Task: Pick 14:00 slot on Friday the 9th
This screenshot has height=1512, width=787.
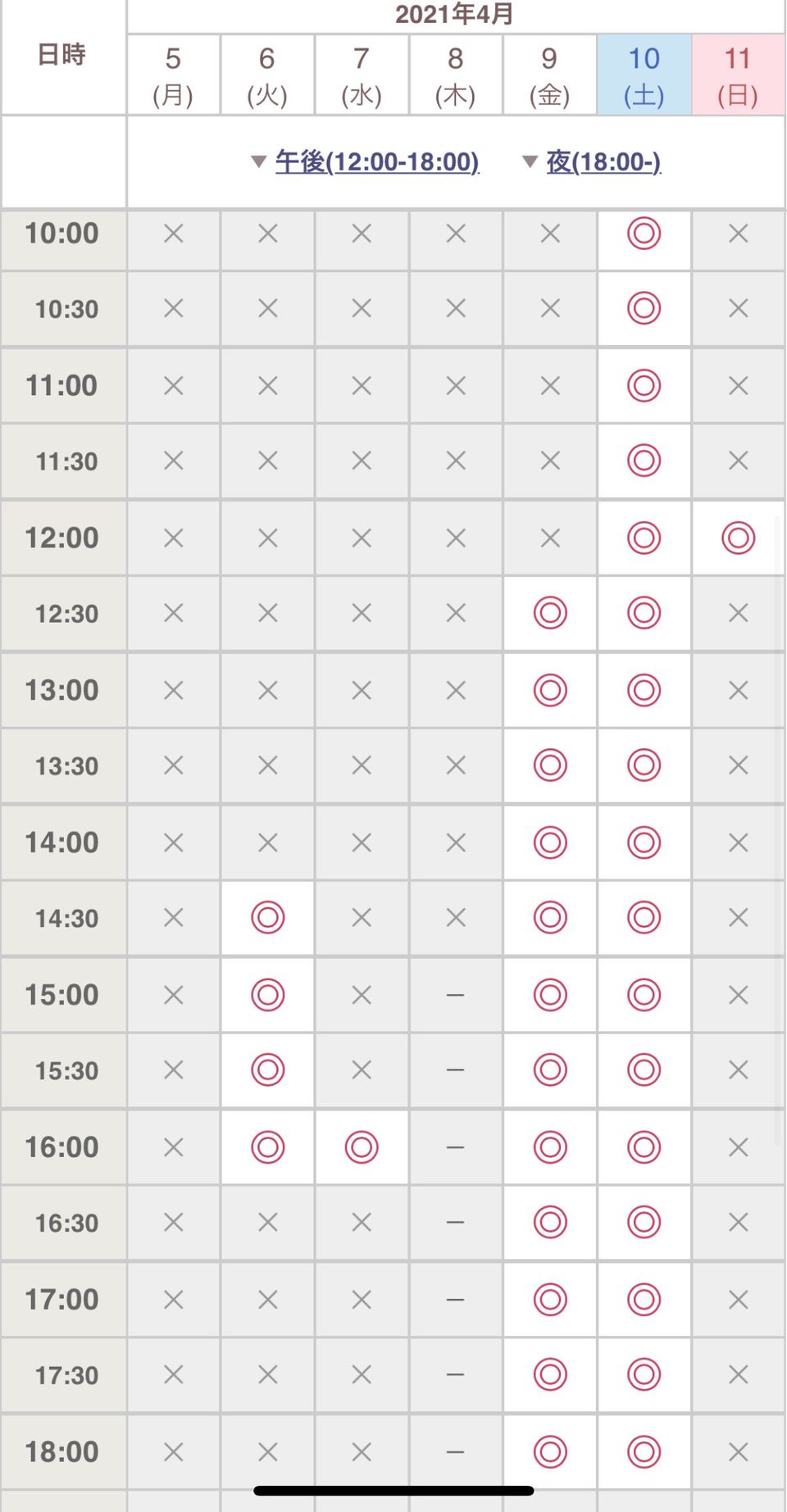Action: tap(550, 842)
